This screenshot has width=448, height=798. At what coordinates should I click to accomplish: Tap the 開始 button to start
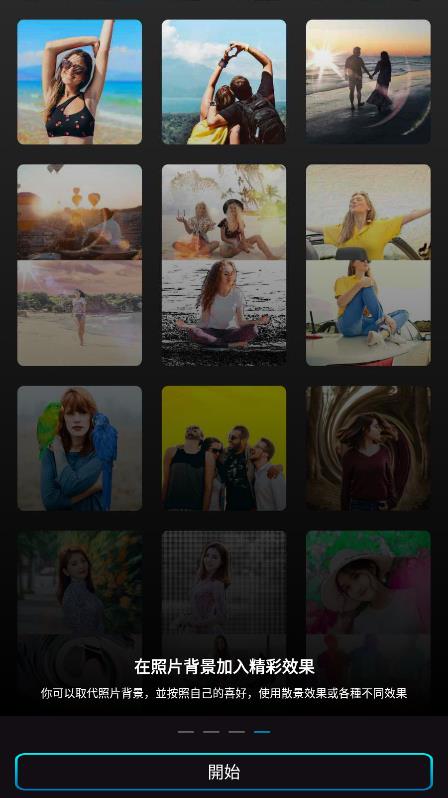224,772
